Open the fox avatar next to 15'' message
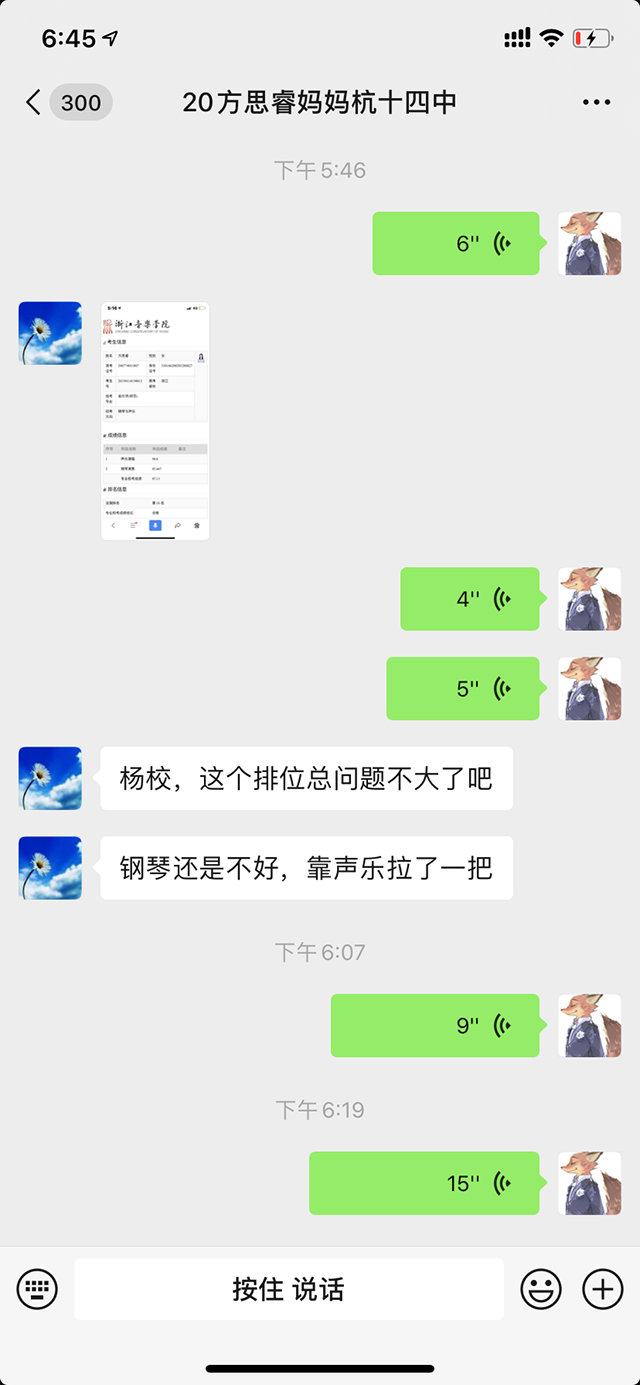This screenshot has height=1385, width=640. pos(589,1183)
